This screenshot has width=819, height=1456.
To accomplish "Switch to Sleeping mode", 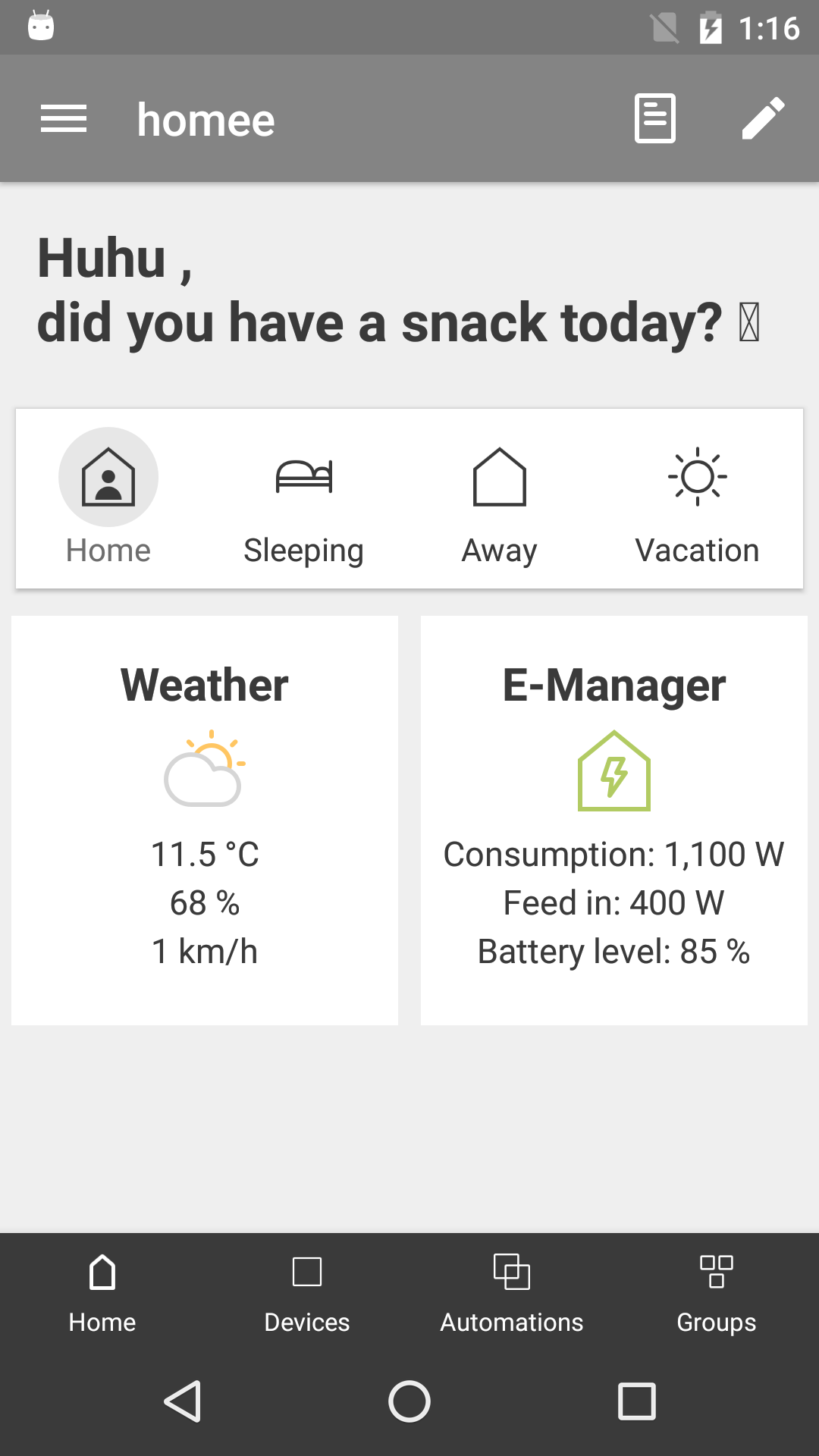I will coord(303,498).
